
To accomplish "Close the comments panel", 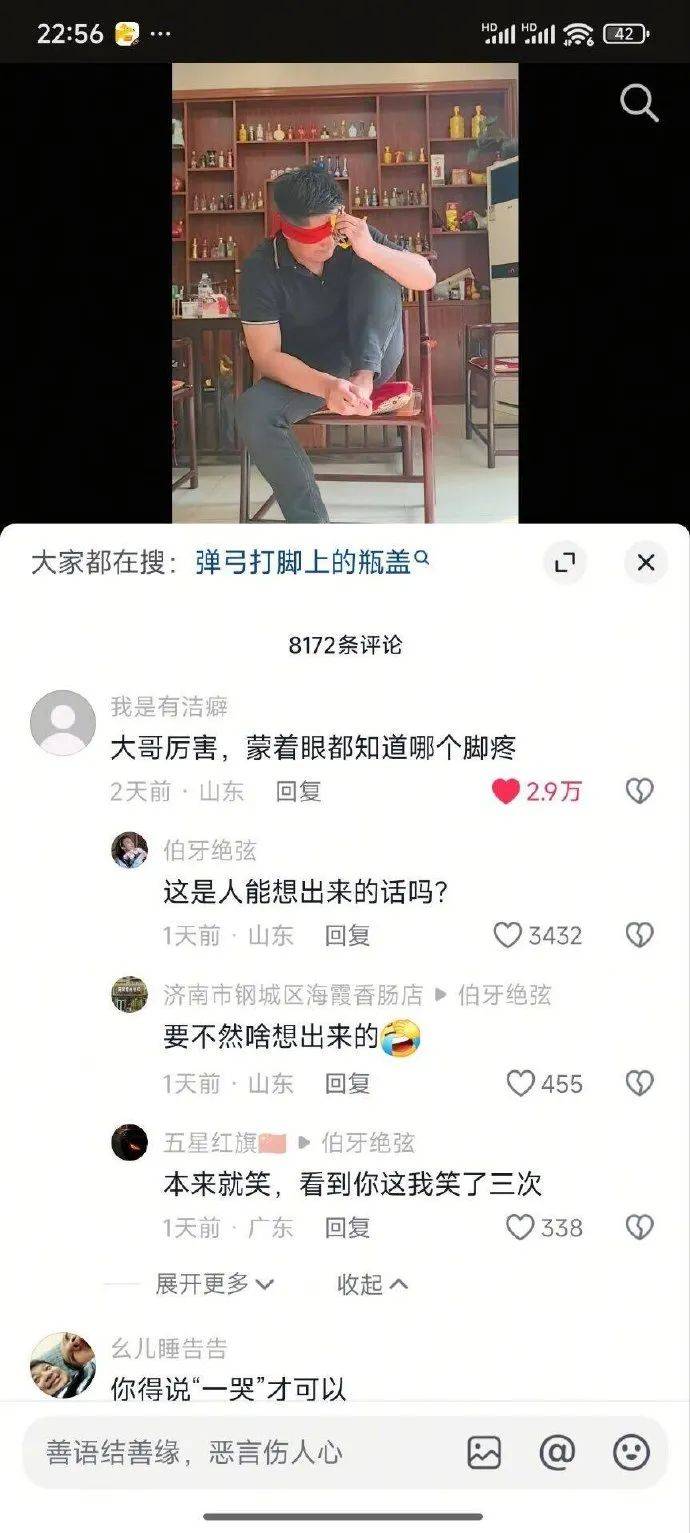I will click(646, 563).
